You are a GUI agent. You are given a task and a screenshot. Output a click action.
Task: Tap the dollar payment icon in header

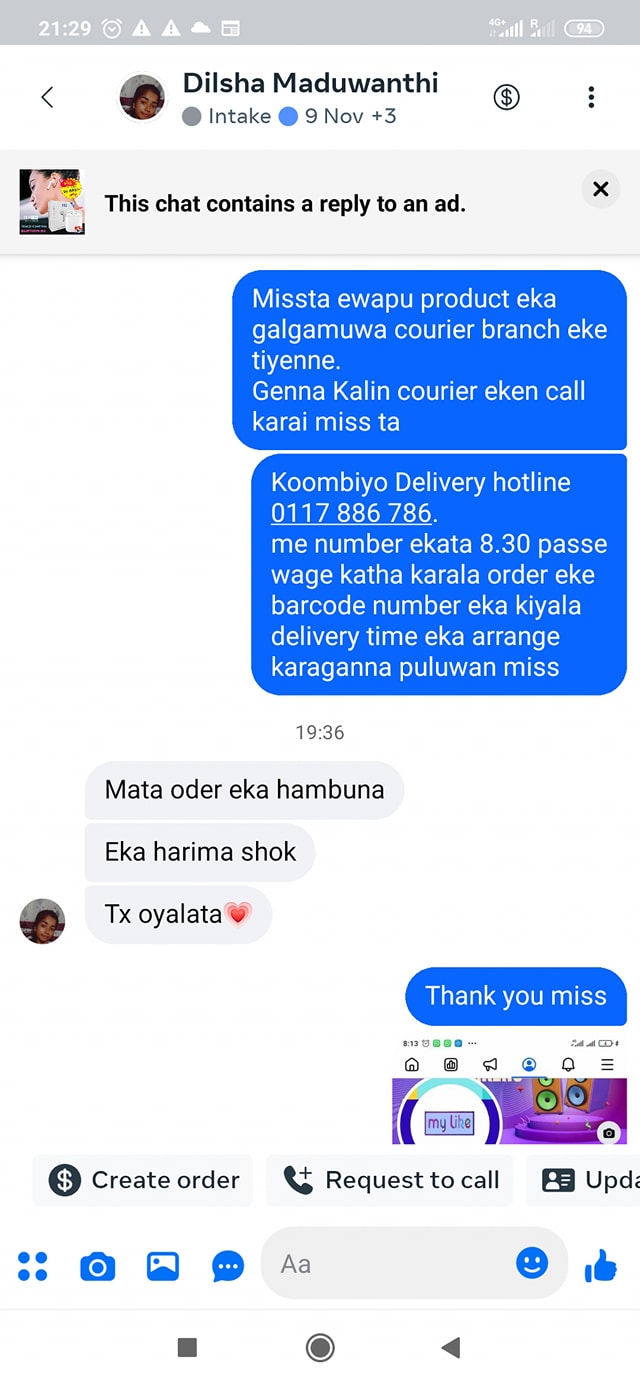coord(507,97)
